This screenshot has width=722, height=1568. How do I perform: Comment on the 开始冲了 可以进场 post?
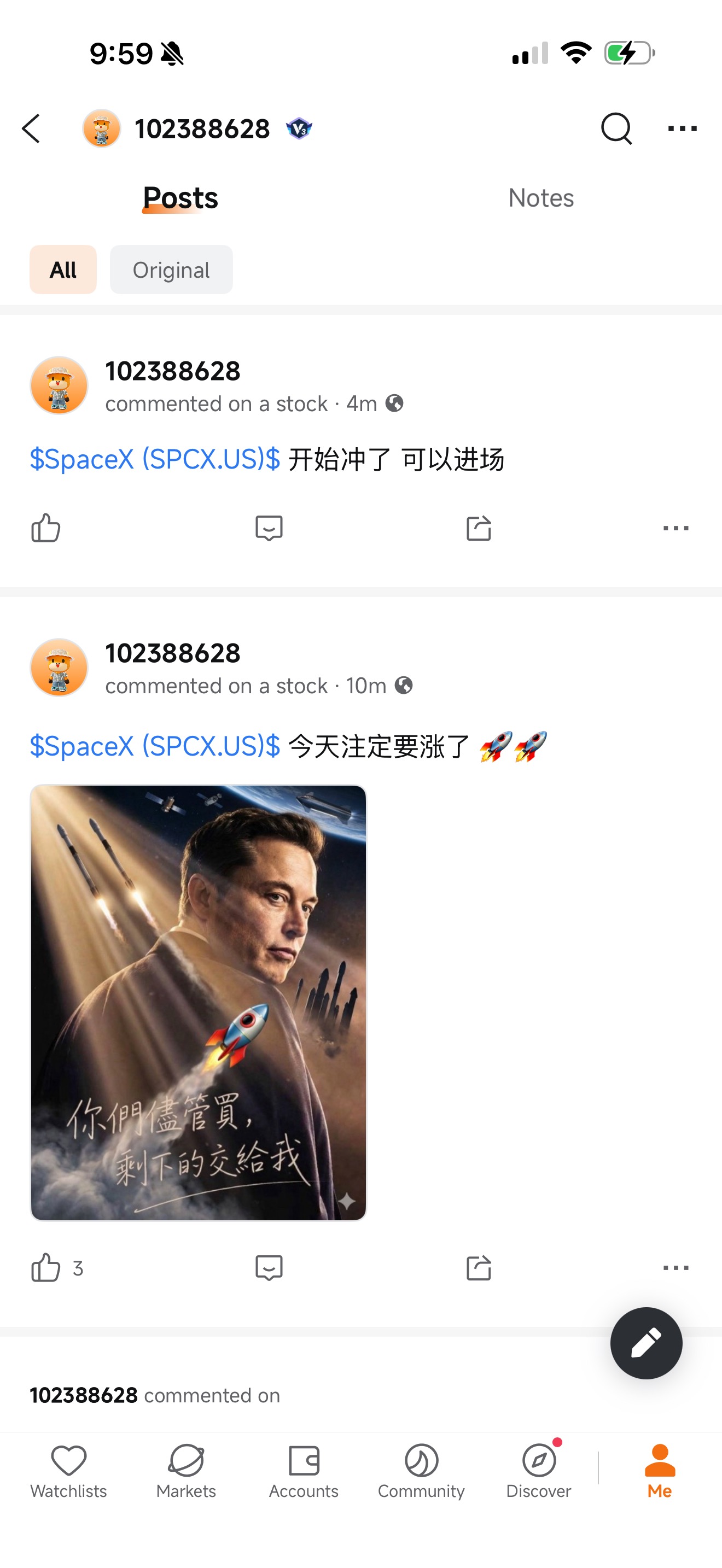click(269, 528)
